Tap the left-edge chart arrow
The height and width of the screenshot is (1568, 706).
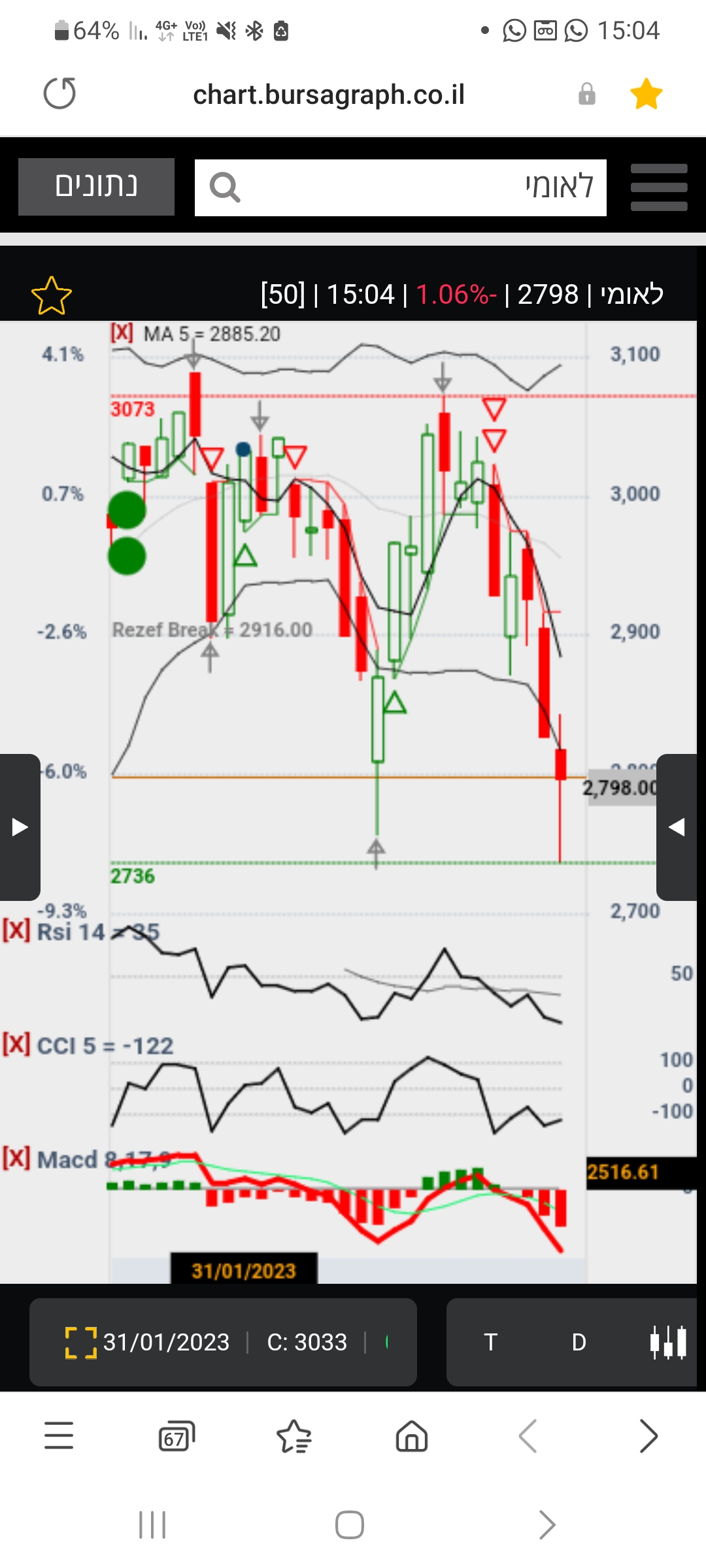(20, 827)
